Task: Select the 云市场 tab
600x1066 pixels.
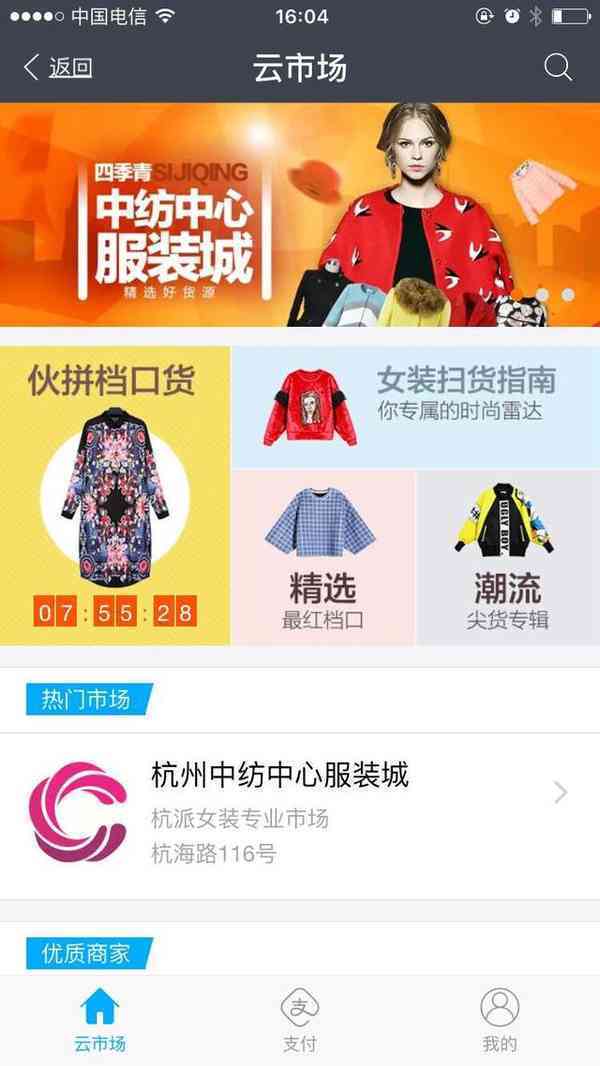Action: (100, 1020)
